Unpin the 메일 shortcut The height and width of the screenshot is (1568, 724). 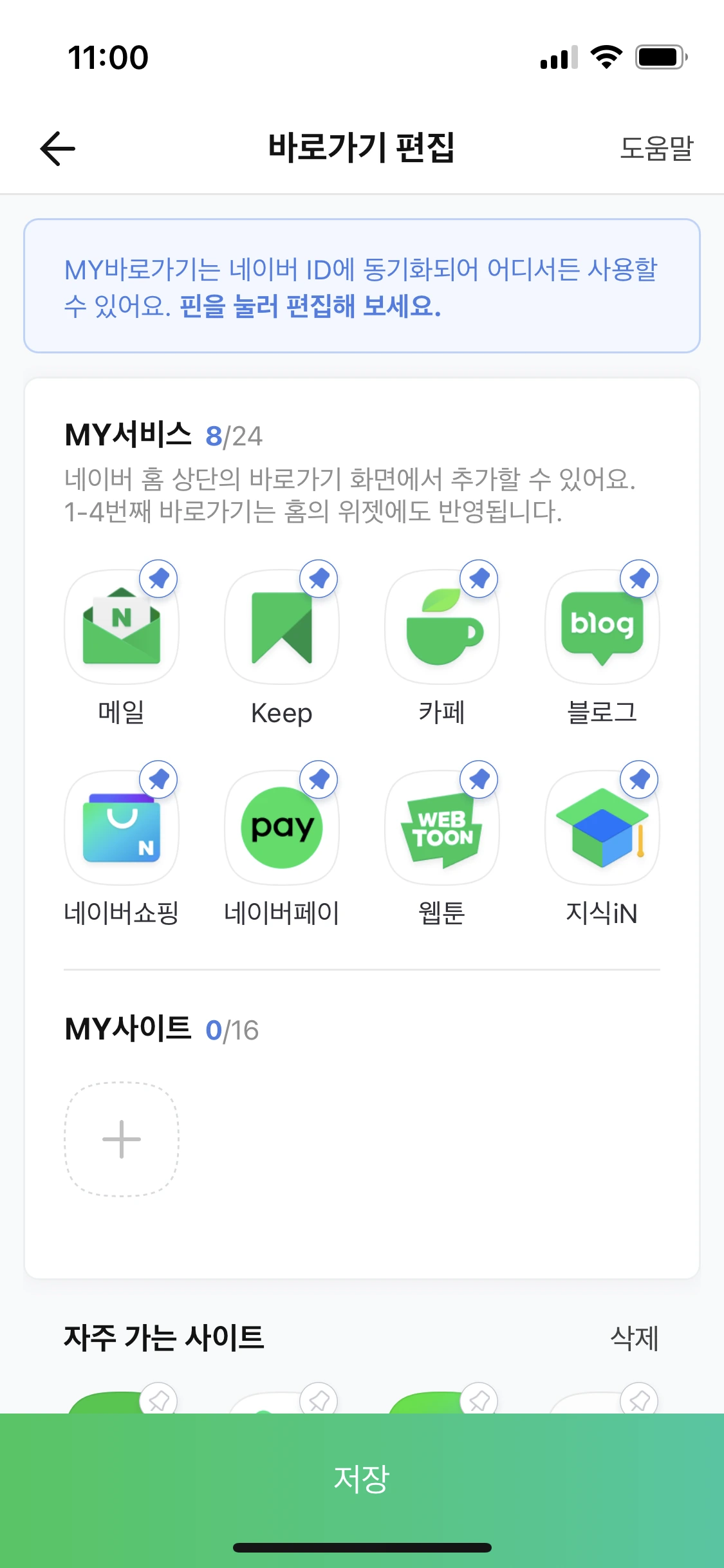[159, 579]
